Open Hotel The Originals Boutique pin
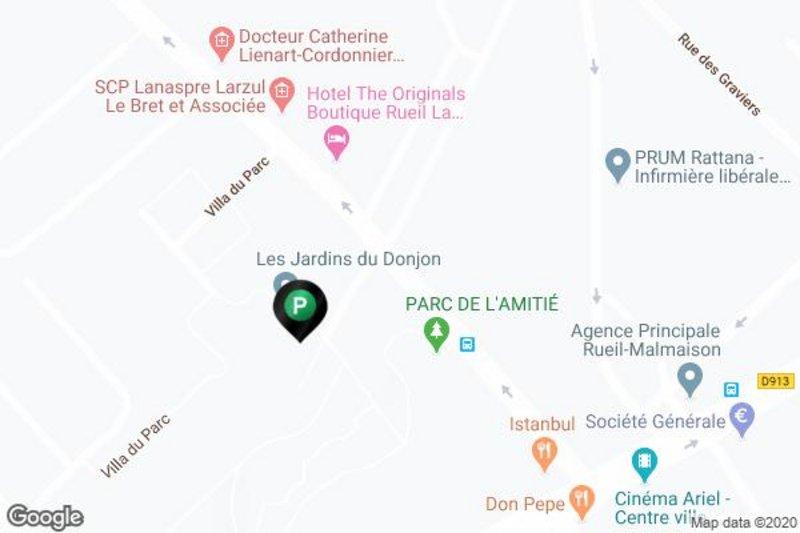800x533 pixels. pos(338,140)
